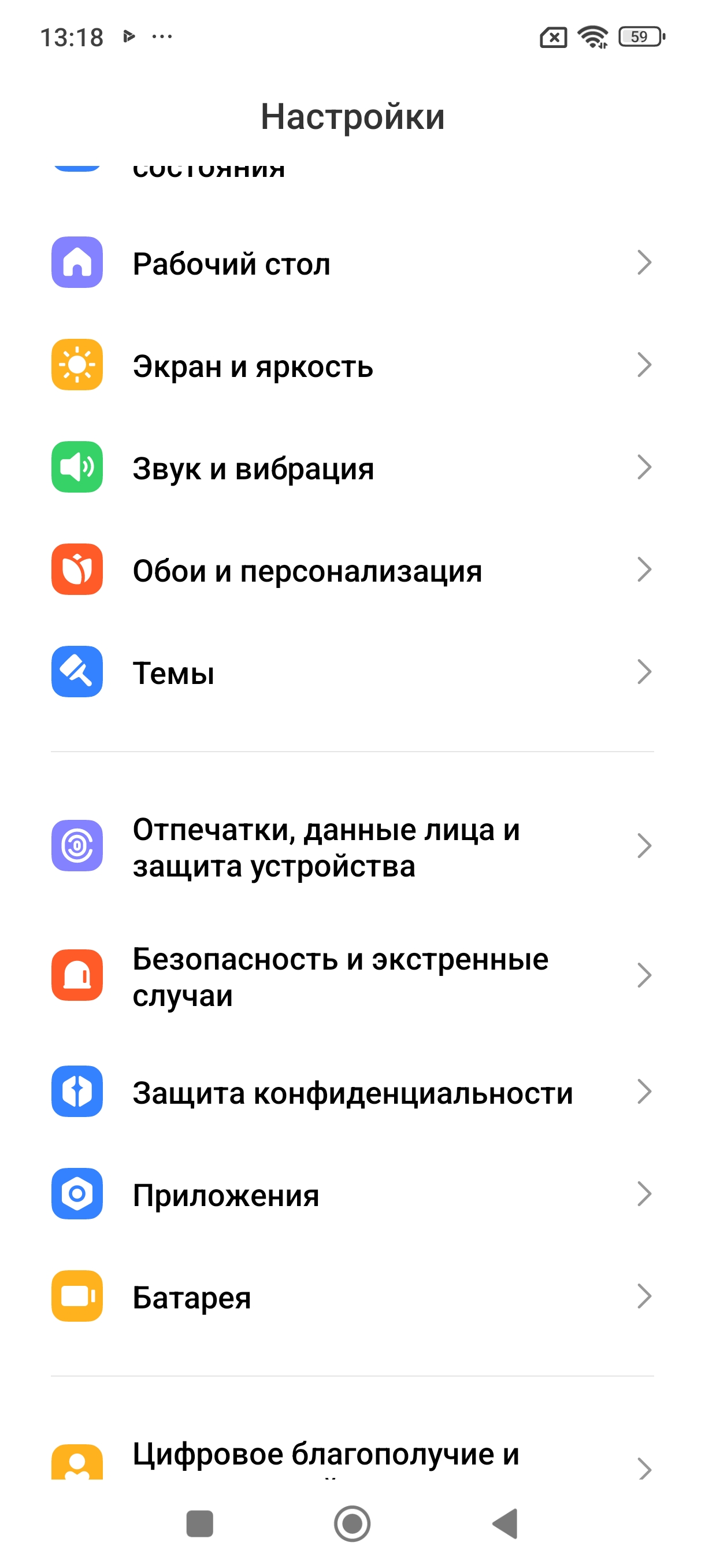Screen dimensions: 705x1568
Task: Open Безопасность и экстренные случаи
Action: coord(352,976)
